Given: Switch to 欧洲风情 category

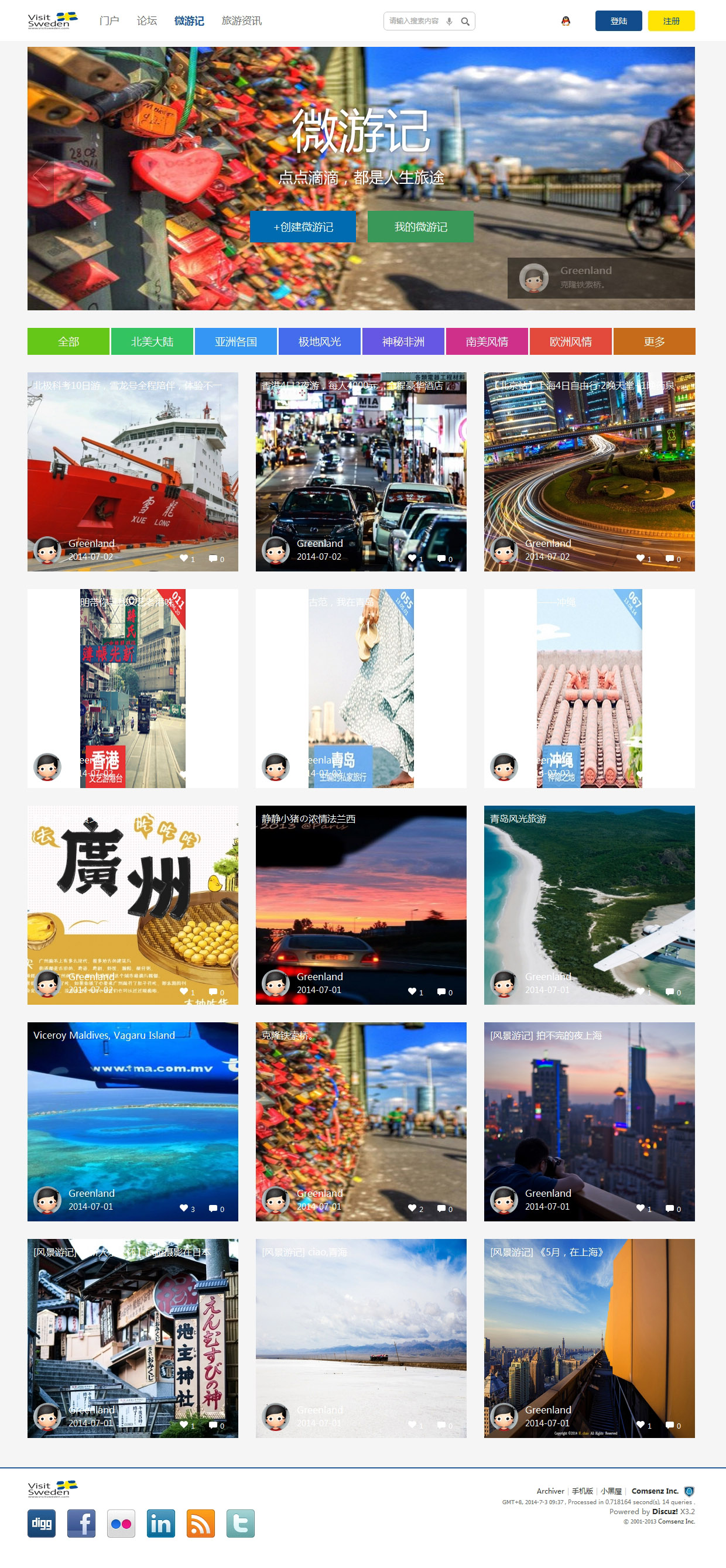Looking at the screenshot, I should click(x=570, y=341).
